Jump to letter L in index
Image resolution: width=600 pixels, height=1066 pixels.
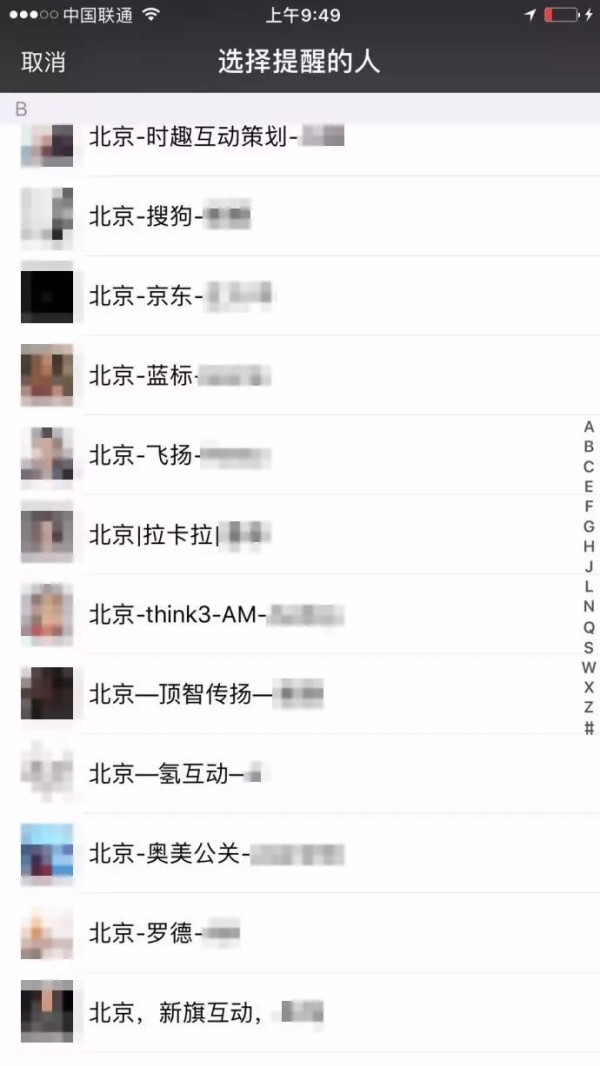point(589,587)
